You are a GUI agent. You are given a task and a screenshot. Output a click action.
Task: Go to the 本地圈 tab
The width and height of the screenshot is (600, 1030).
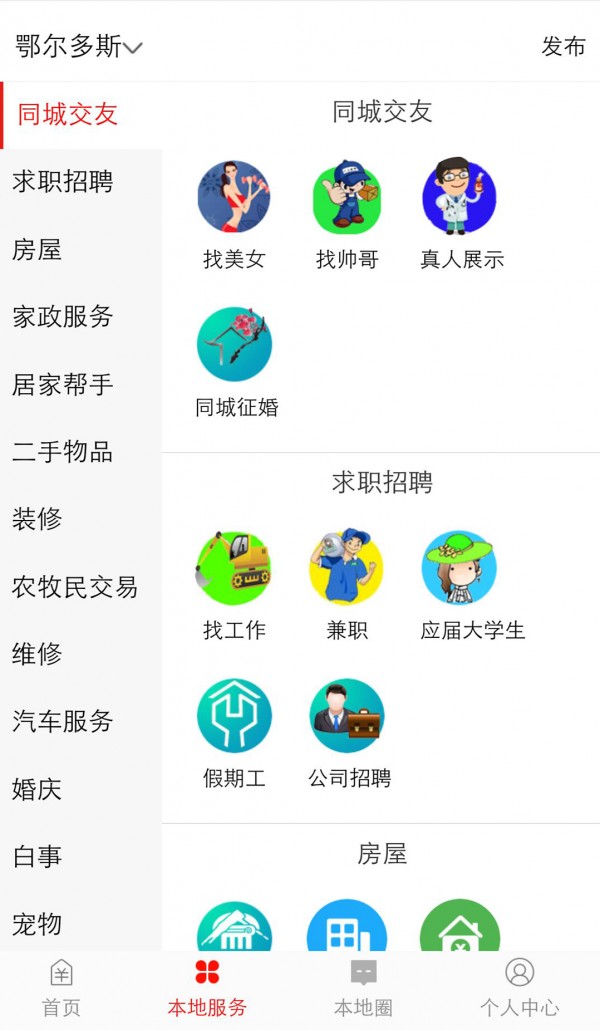click(x=363, y=987)
